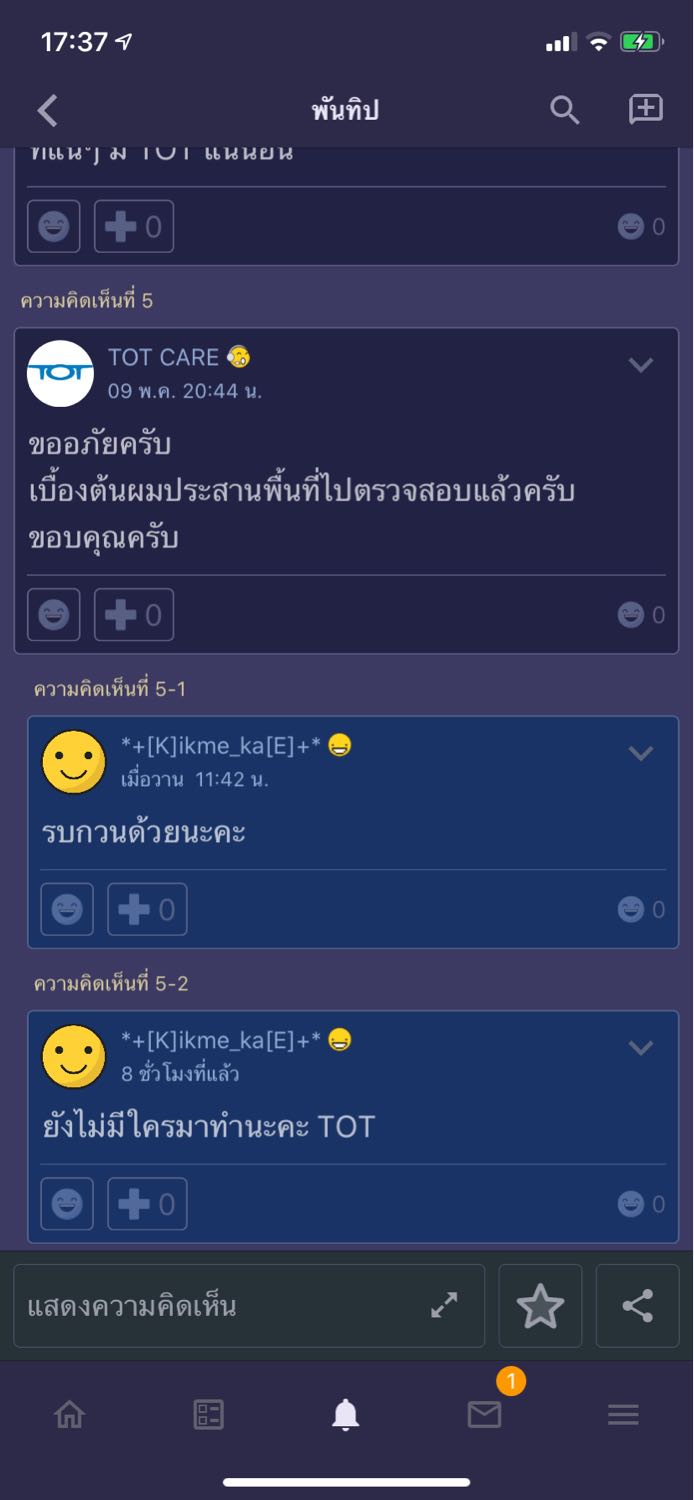Viewport: 694px width, 1500px height.
Task: Go back using the top-left arrow
Action: [x=47, y=110]
